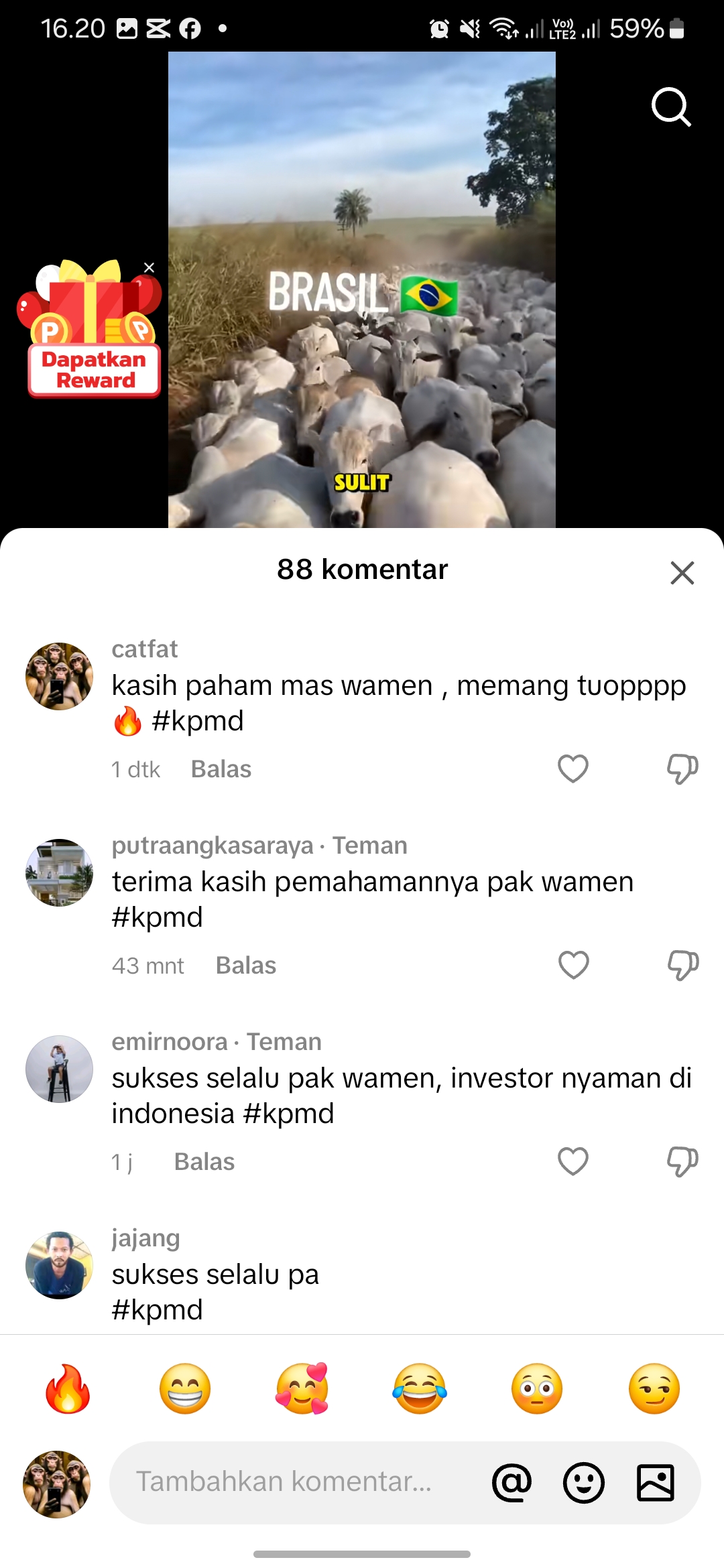Open the emoji picker in comment box

pyautogui.click(x=584, y=1483)
